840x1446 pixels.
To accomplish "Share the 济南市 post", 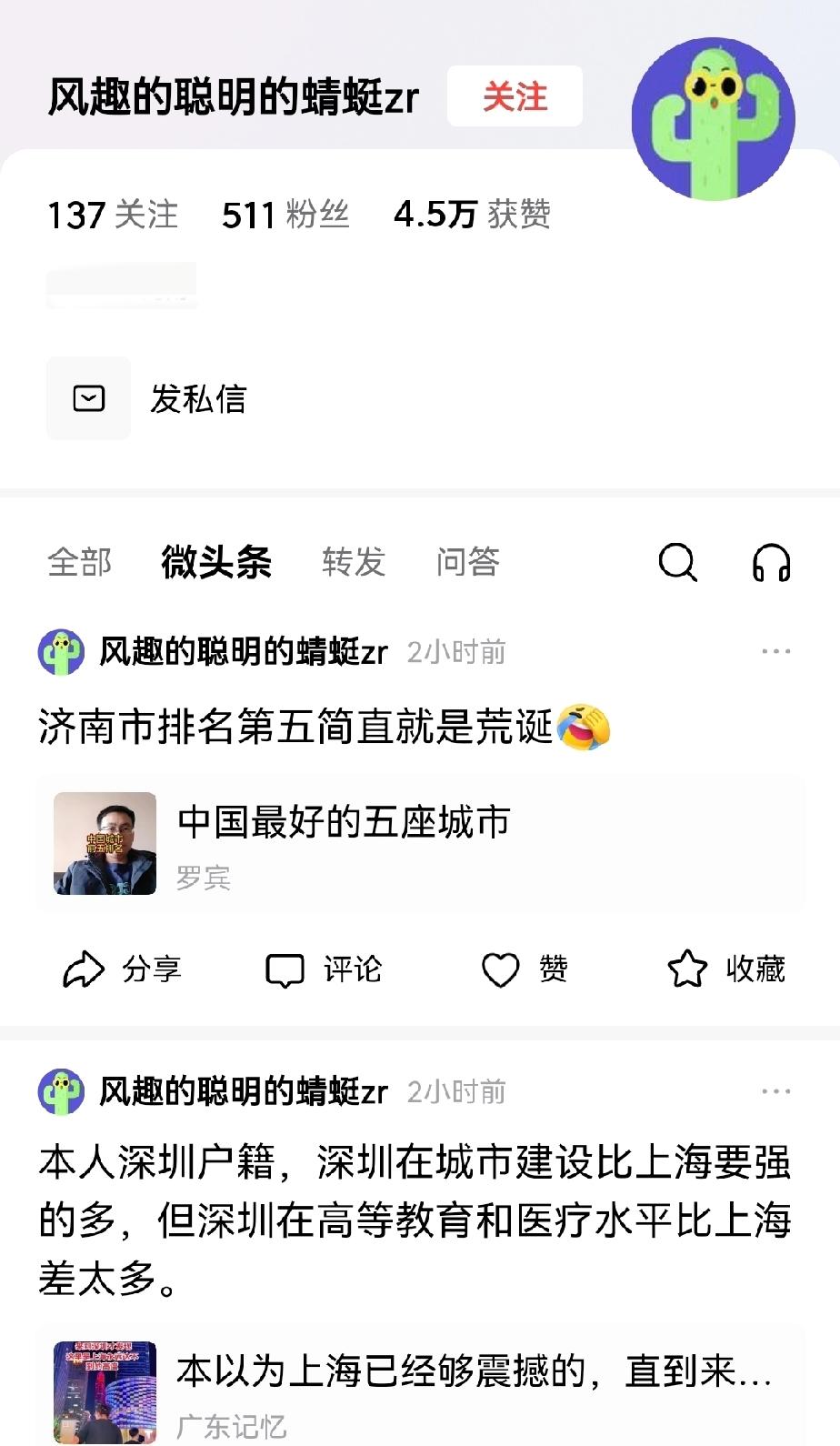I will coord(122,969).
